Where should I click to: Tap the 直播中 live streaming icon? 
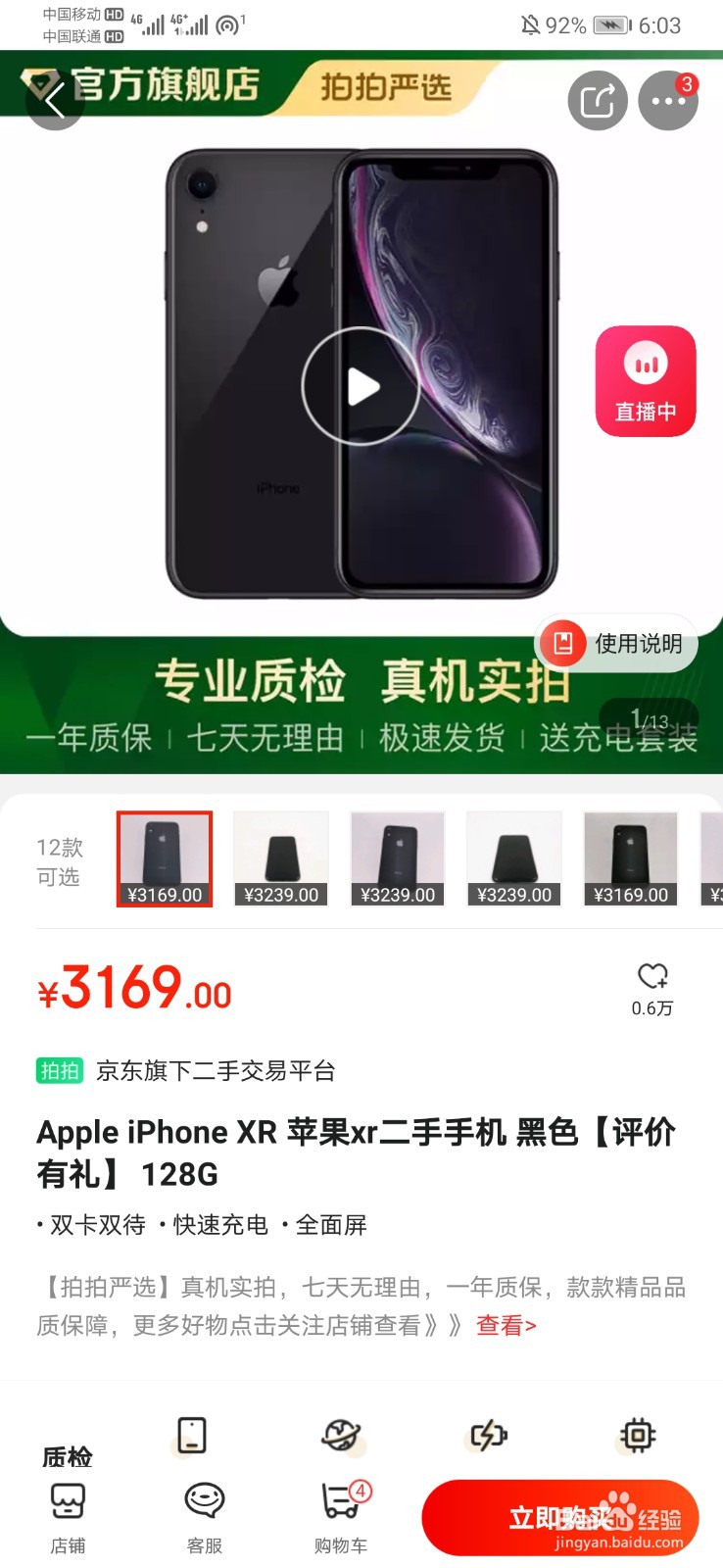tap(645, 380)
